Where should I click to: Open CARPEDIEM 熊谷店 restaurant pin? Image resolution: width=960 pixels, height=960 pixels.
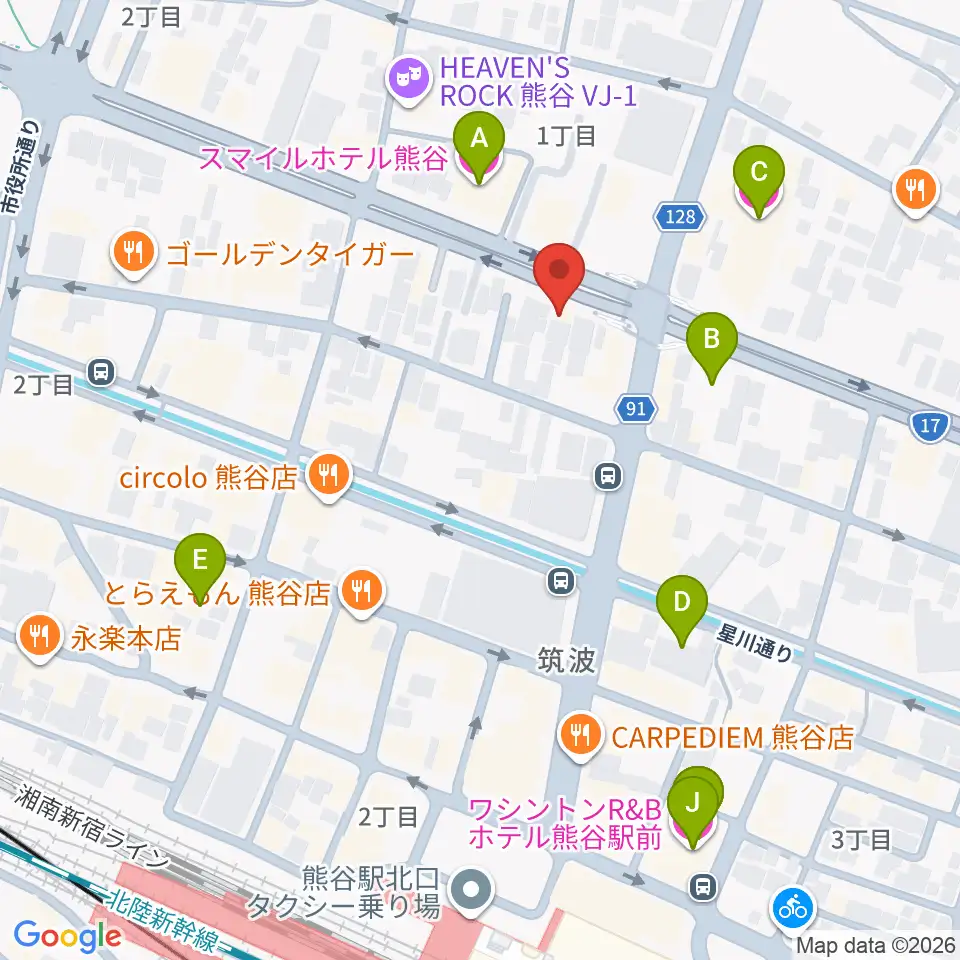tap(580, 737)
